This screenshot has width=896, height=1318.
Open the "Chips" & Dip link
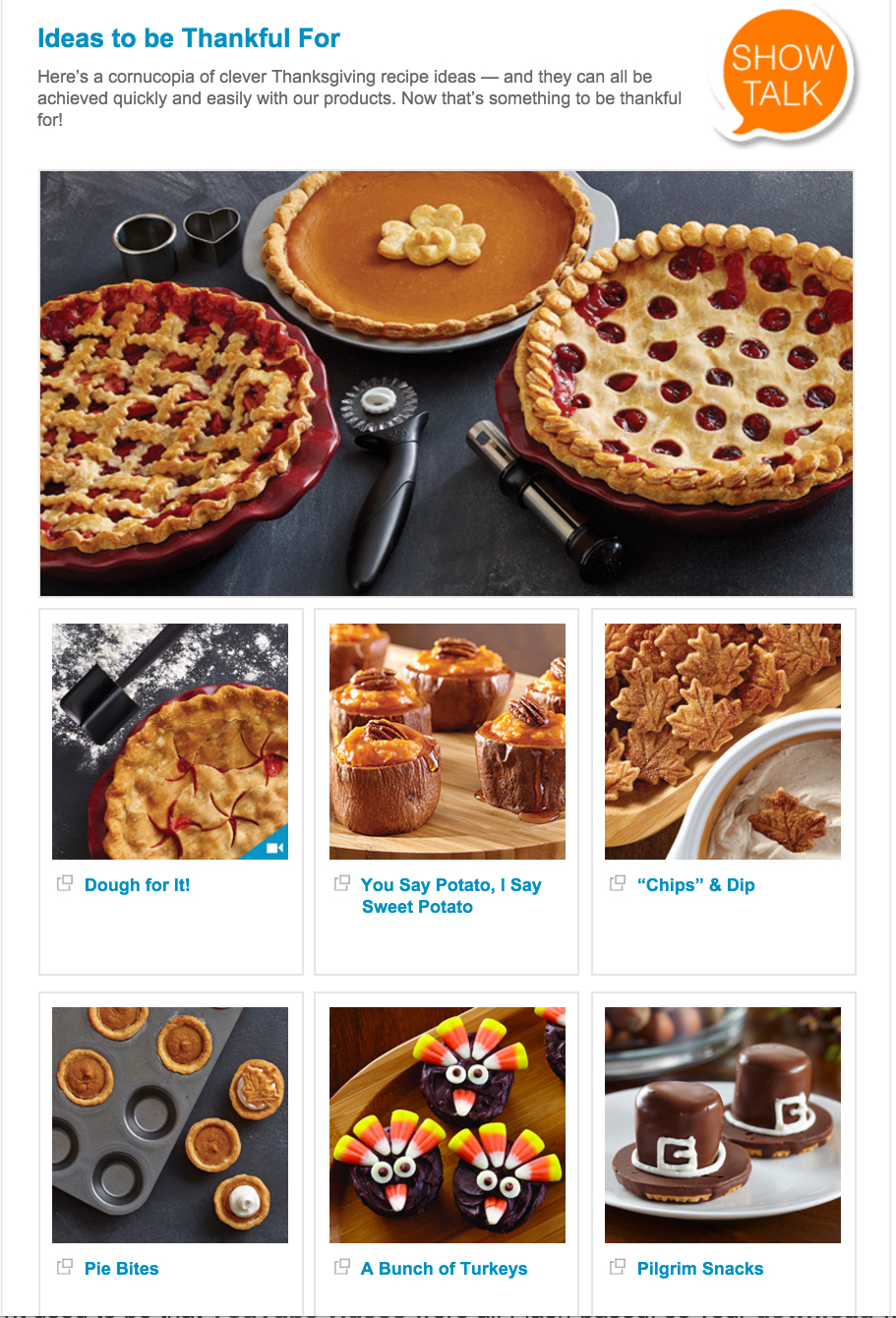click(695, 885)
